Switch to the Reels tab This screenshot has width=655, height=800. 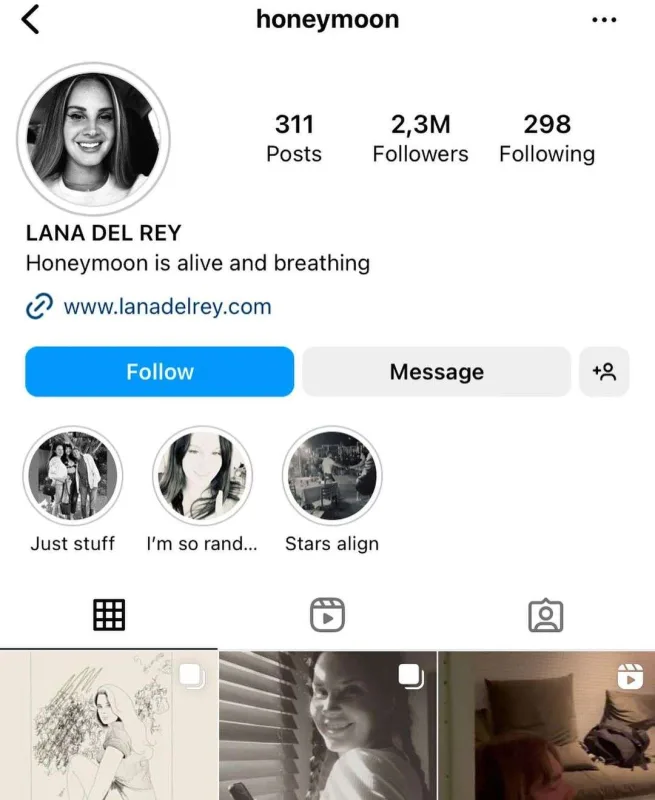point(327,615)
